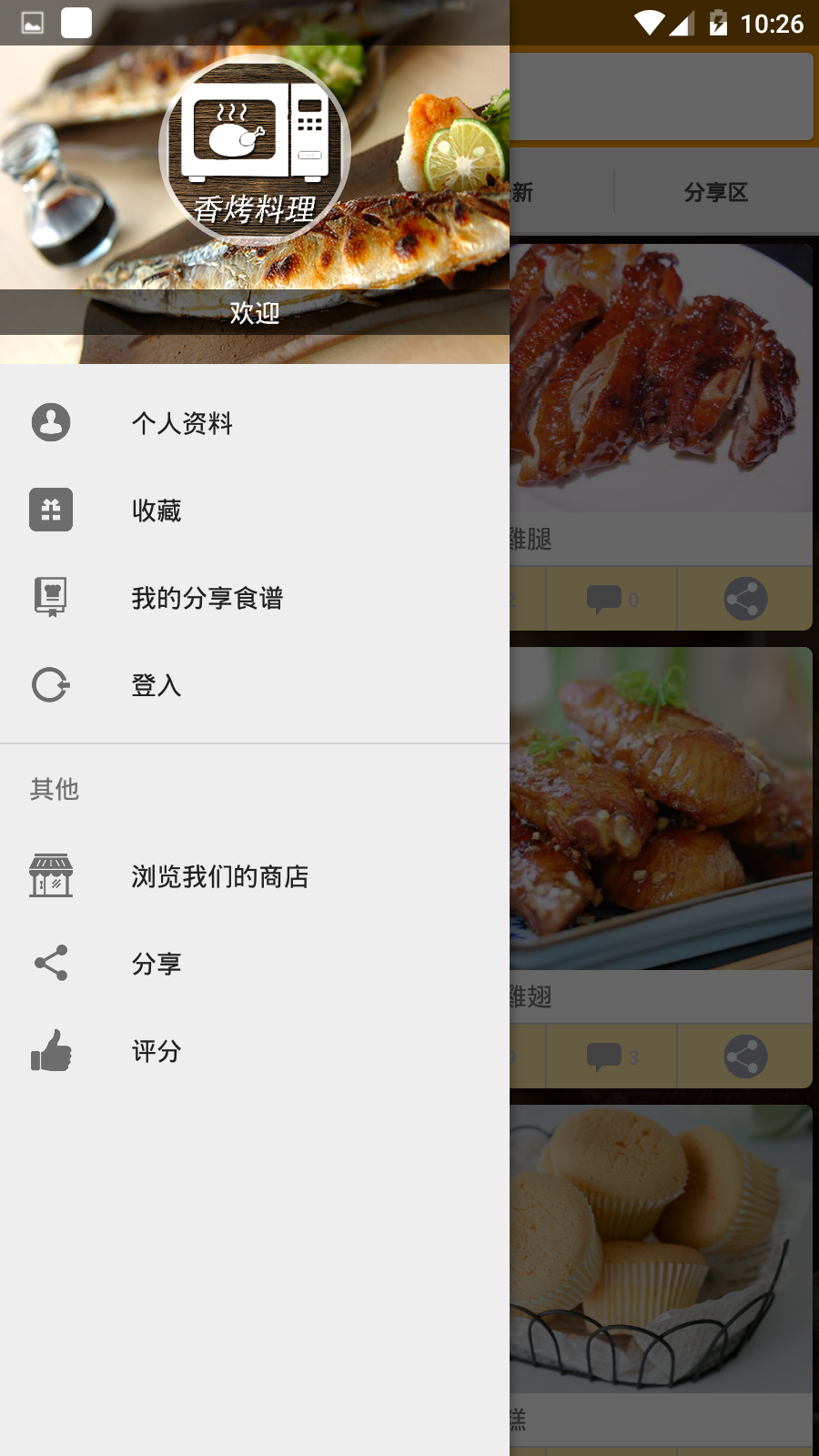This screenshot has width=819, height=1456.
Task: Open the chicken wings recipe photo
Action: coord(661,808)
